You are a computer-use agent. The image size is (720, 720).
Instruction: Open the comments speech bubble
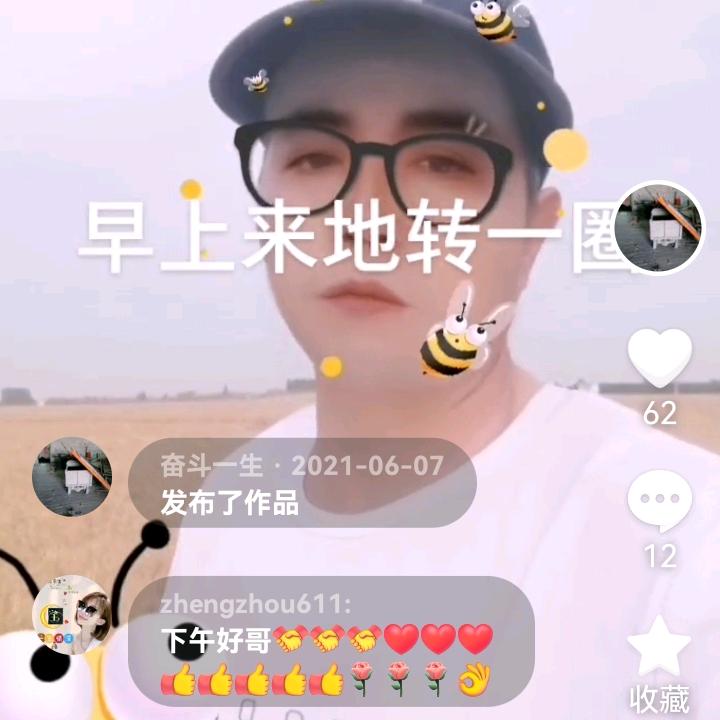click(660, 501)
